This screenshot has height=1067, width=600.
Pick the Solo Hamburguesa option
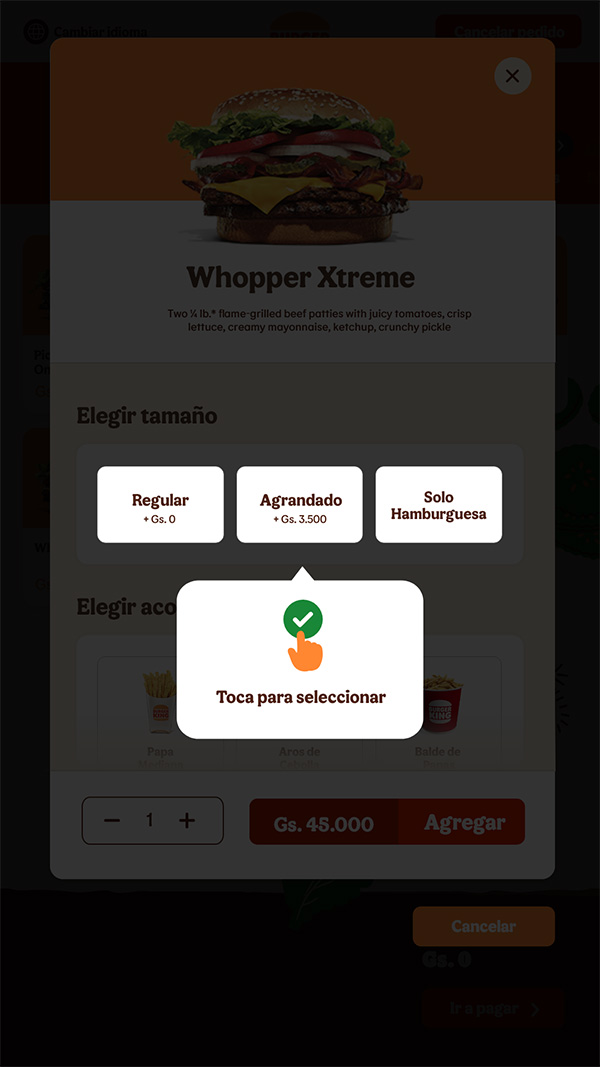coord(439,505)
